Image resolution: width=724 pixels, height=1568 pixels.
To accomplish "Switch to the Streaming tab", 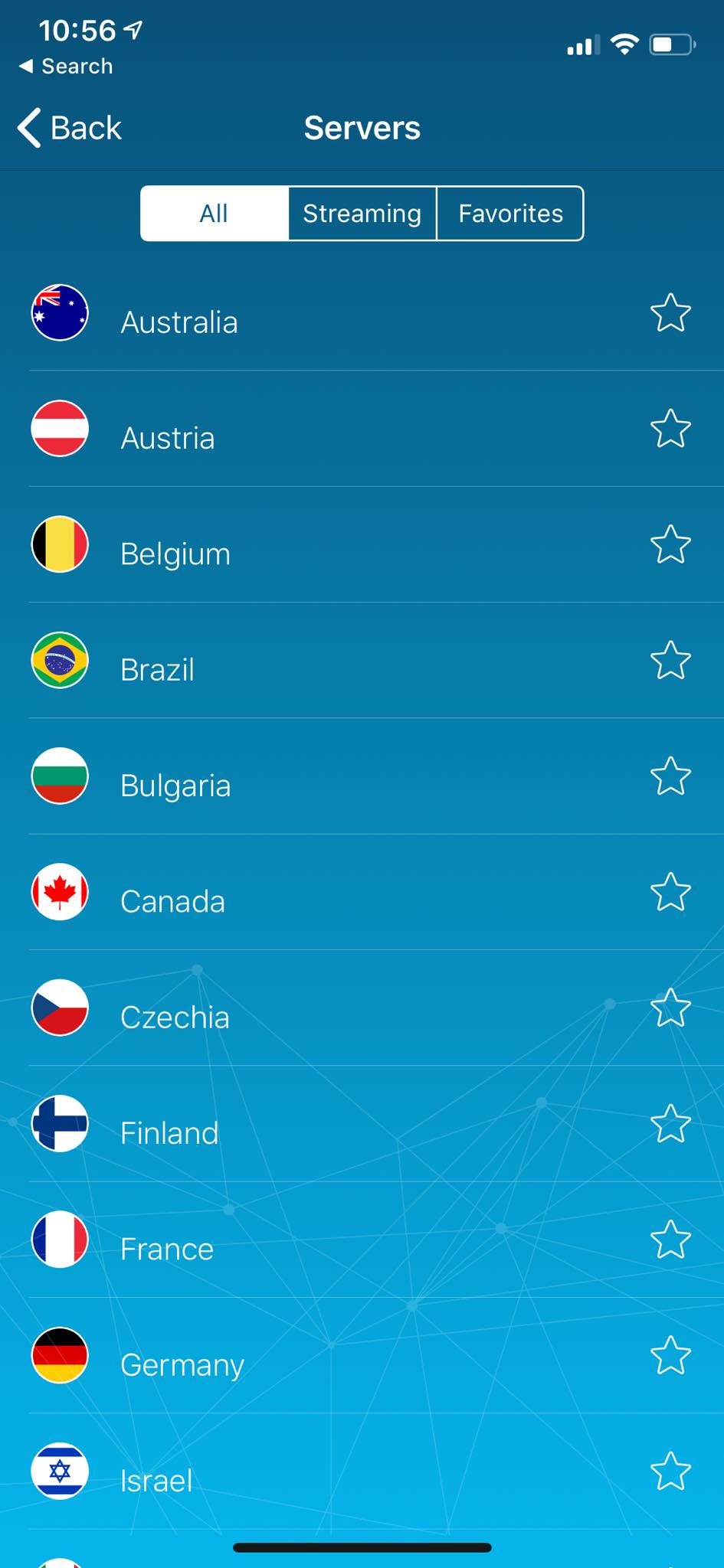I will pos(362,214).
